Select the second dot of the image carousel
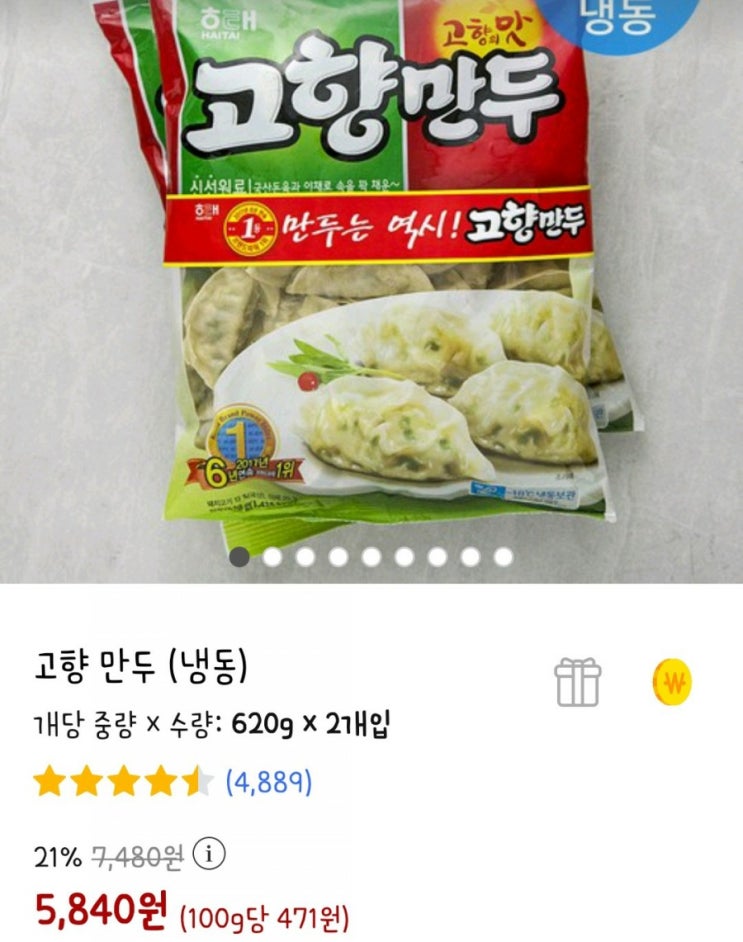 [273, 557]
